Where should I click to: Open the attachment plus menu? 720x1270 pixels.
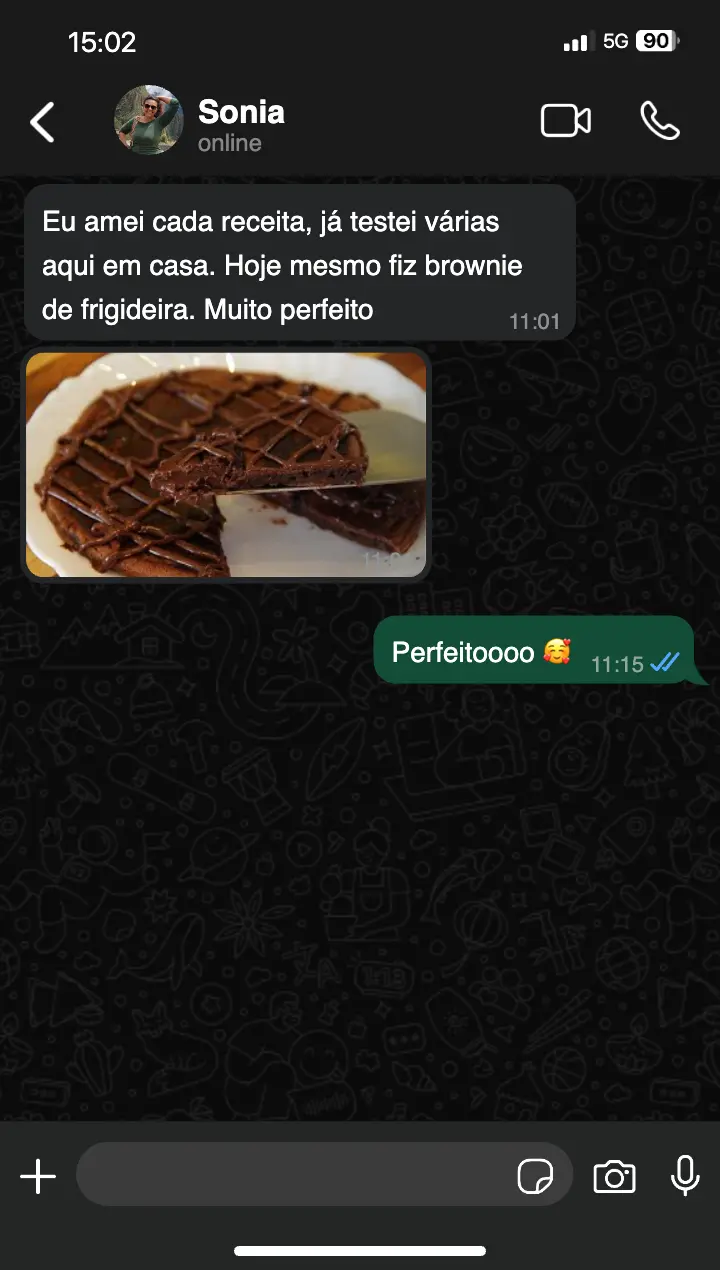click(x=38, y=1176)
